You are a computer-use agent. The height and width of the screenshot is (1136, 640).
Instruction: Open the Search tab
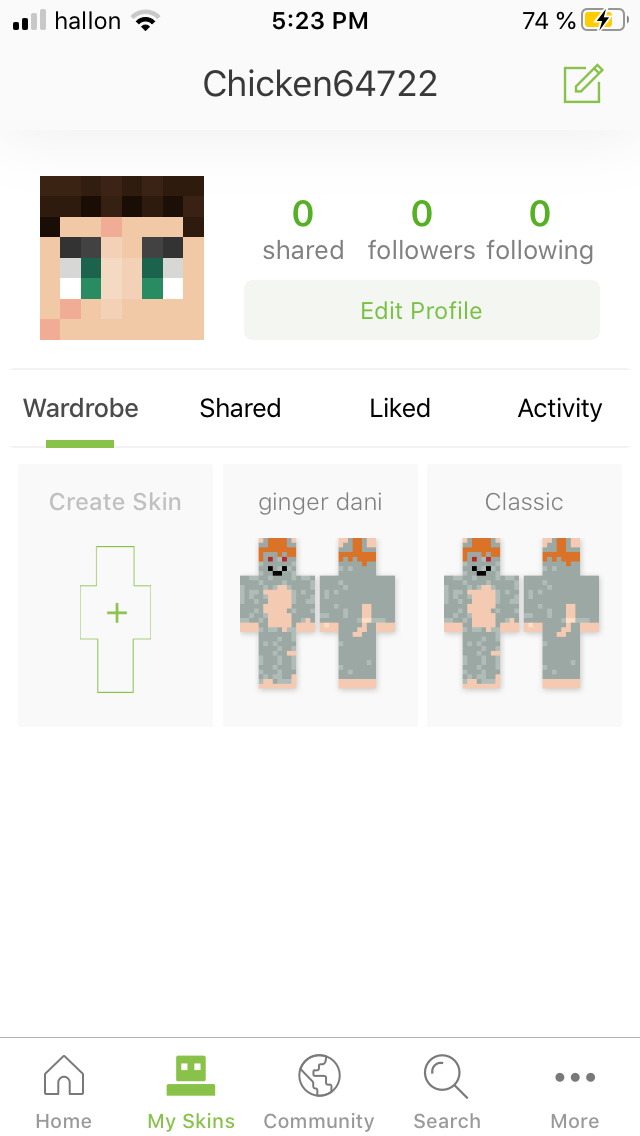(x=446, y=1092)
